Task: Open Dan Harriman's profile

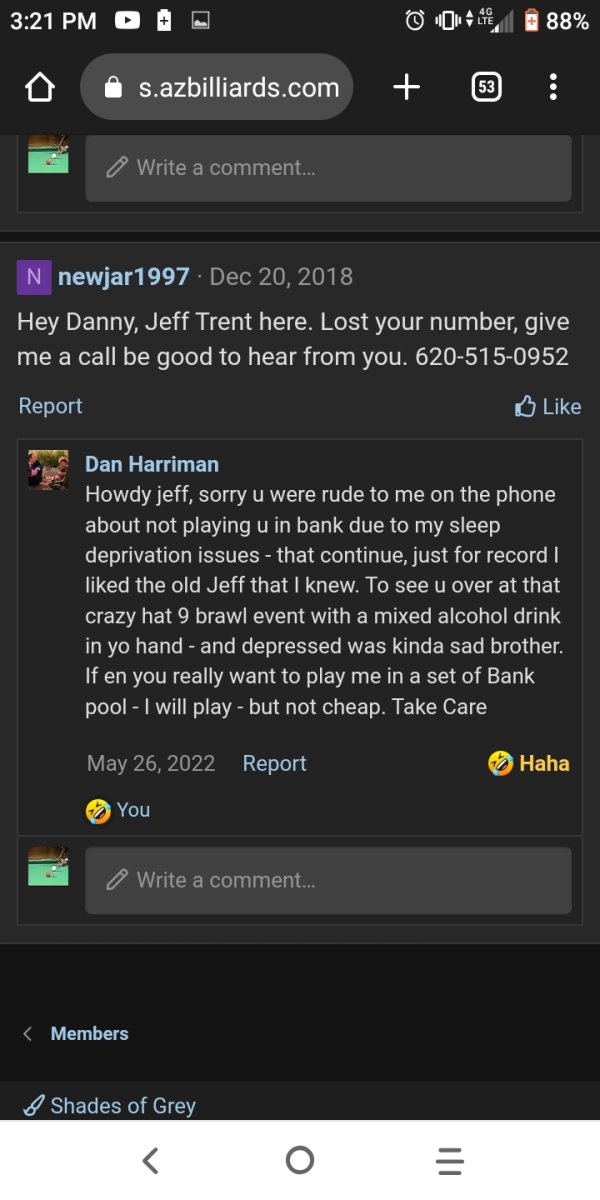Action: [x=152, y=464]
